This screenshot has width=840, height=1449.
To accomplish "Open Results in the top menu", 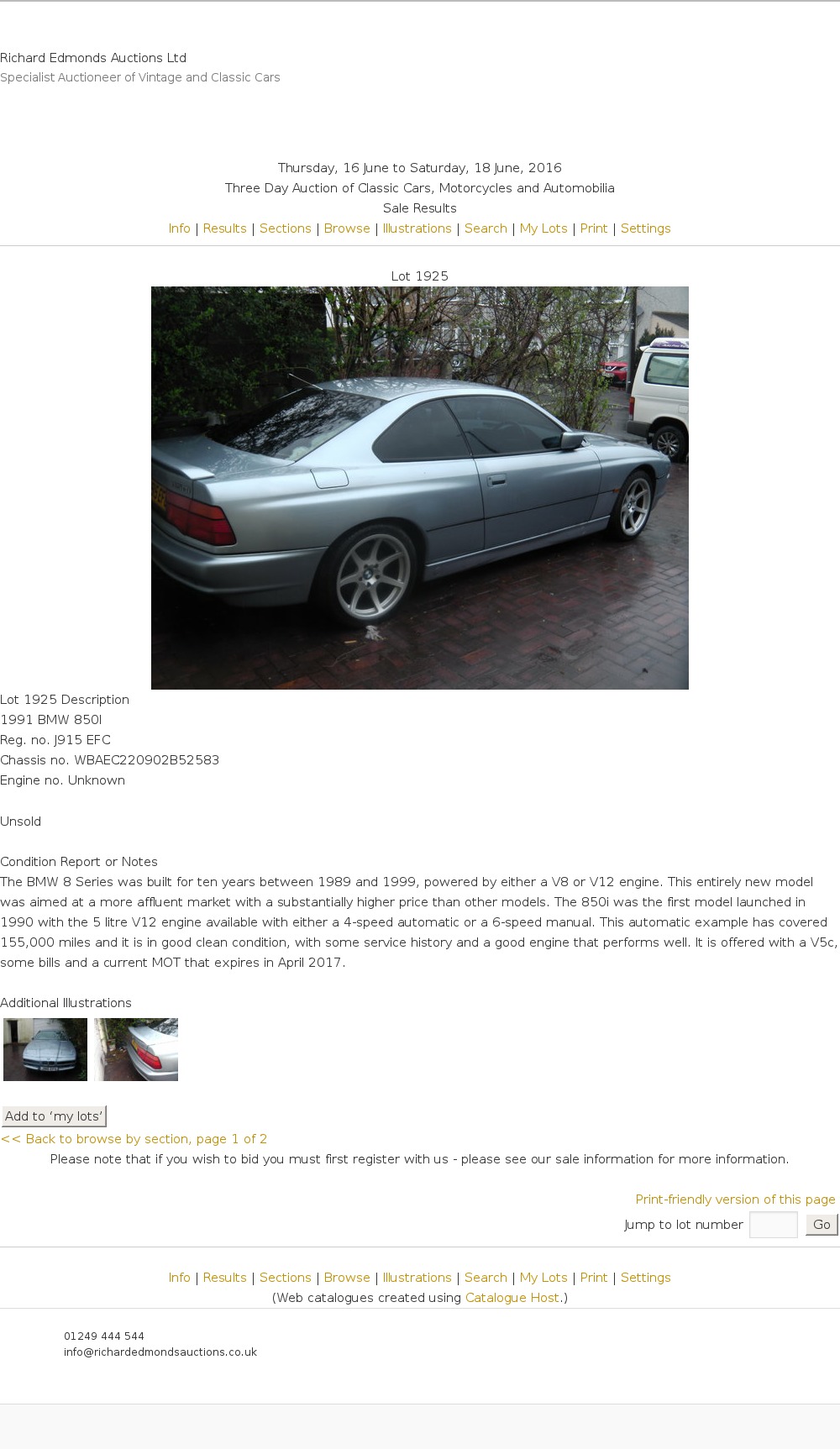I will tap(224, 228).
